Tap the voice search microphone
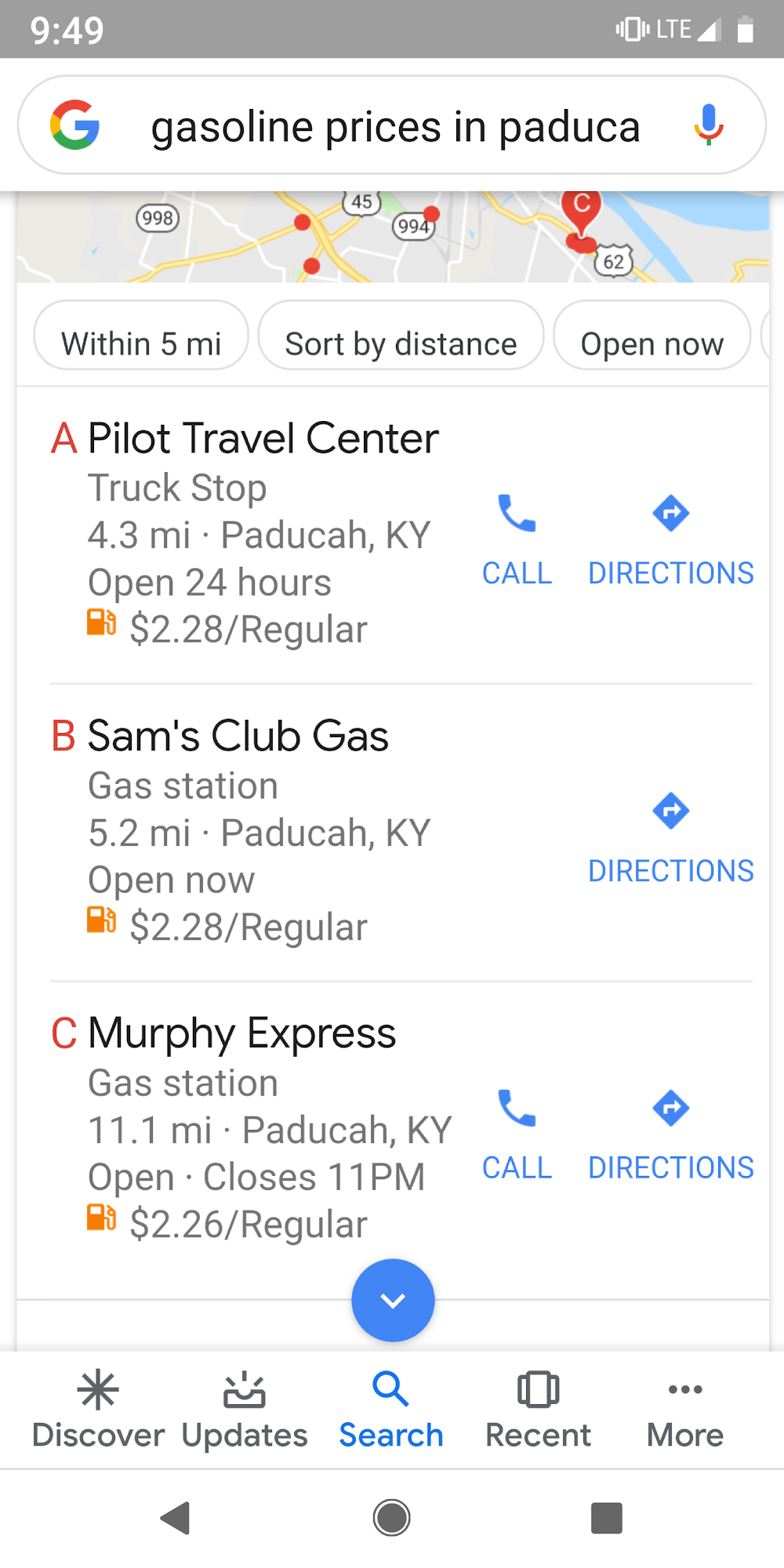The width and height of the screenshot is (784, 1568). pos(708,125)
